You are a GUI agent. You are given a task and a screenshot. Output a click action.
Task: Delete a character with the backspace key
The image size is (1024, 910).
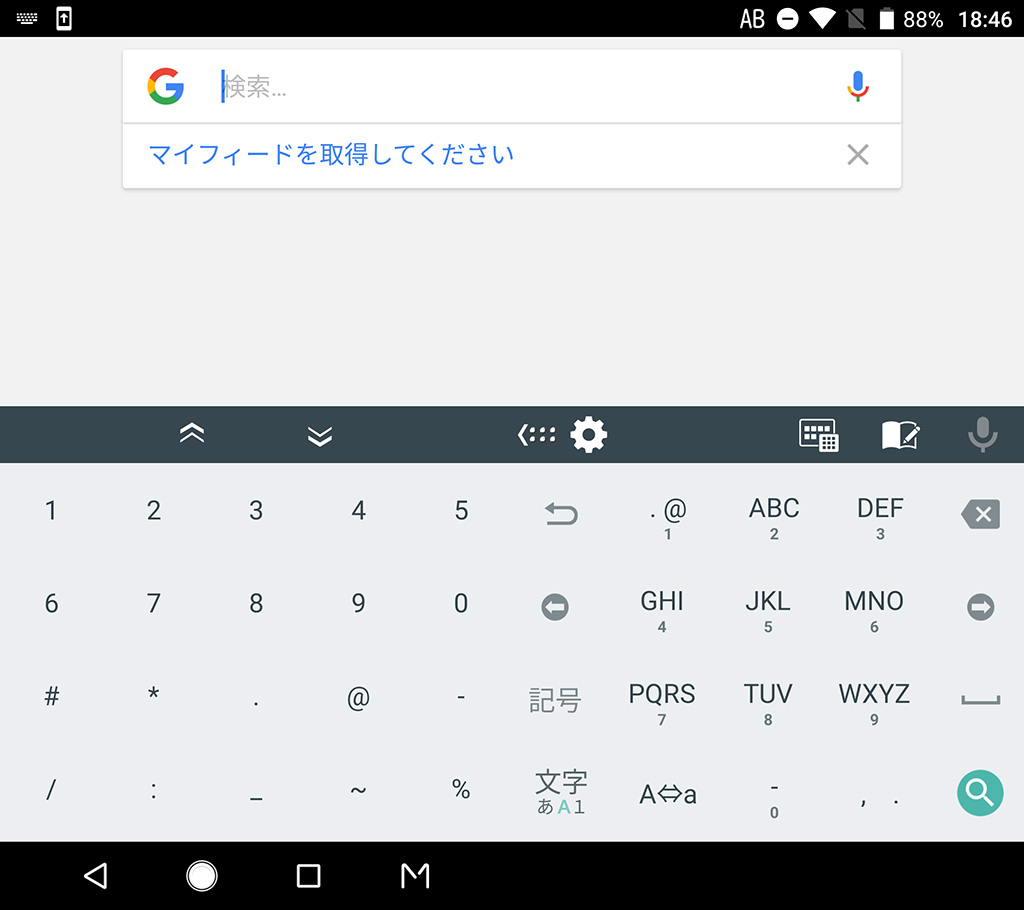pyautogui.click(x=980, y=514)
